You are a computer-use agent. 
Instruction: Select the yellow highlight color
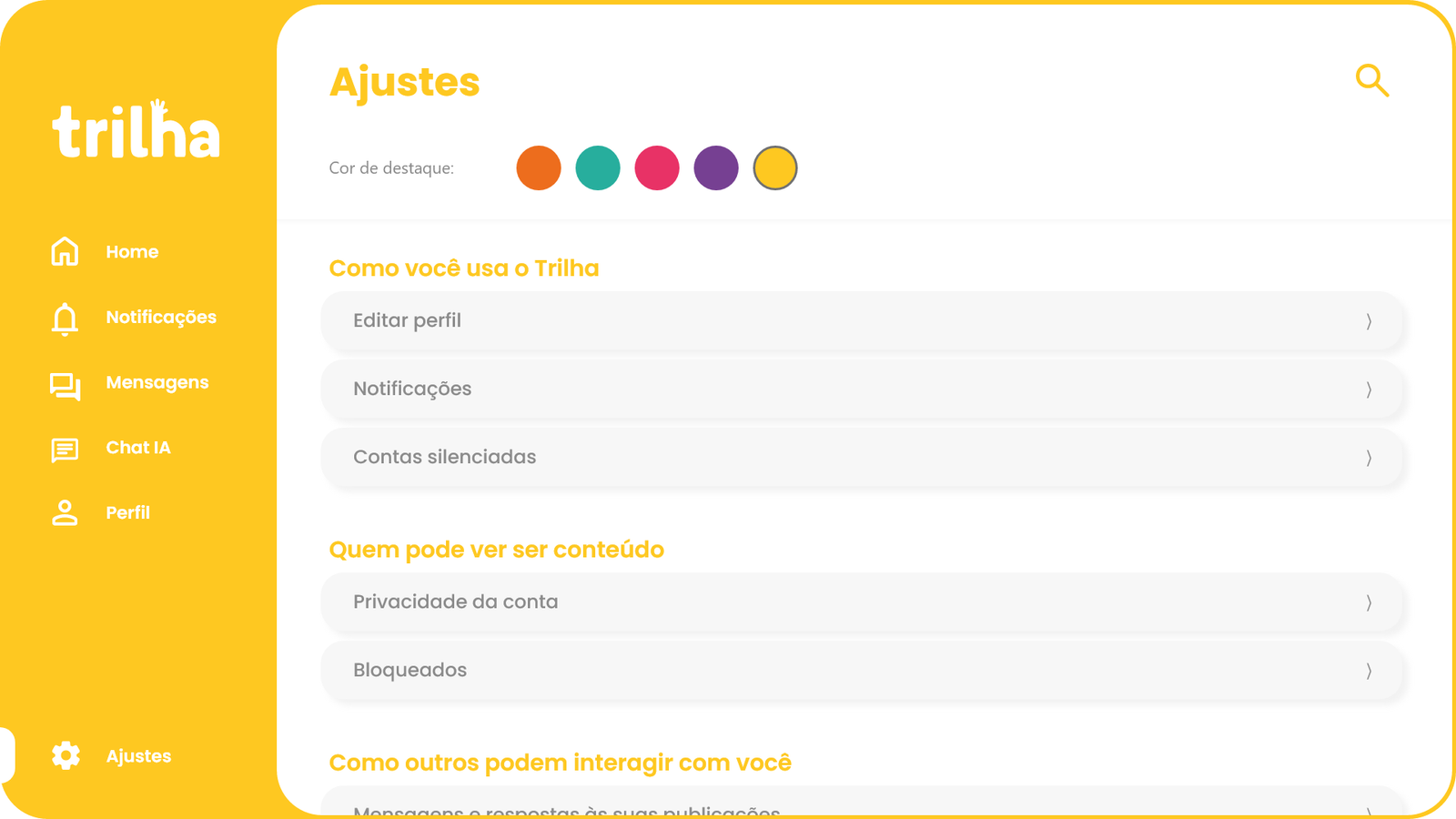775,168
